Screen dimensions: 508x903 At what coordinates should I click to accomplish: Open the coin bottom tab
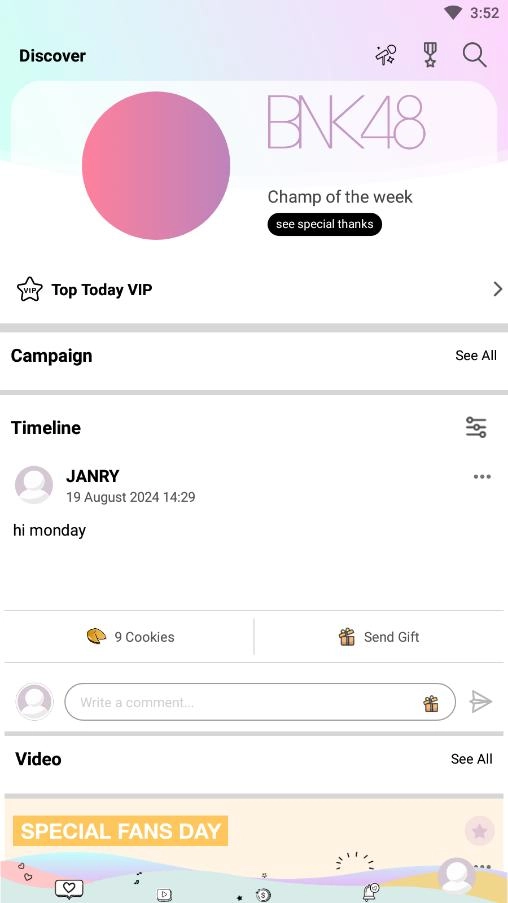click(263, 895)
